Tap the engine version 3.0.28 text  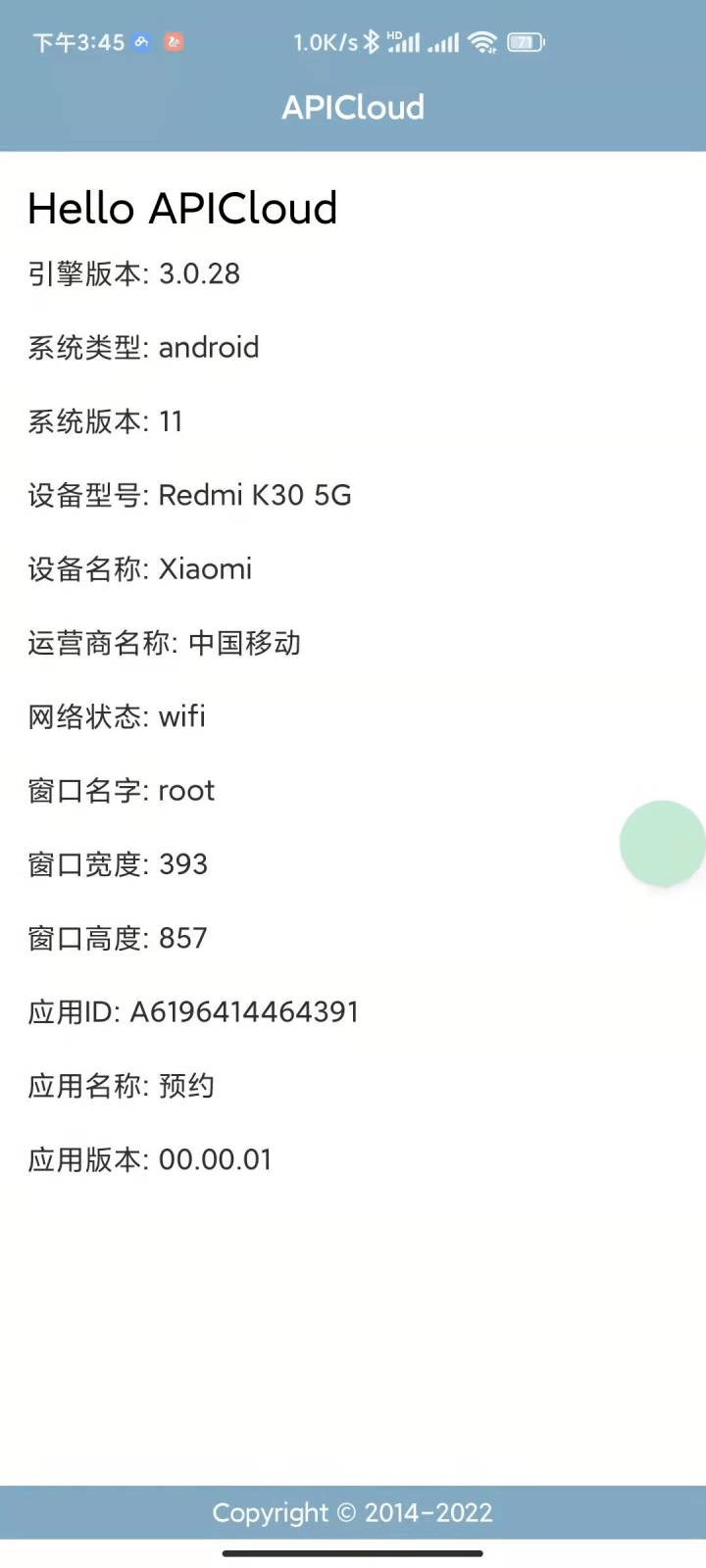[x=133, y=274]
